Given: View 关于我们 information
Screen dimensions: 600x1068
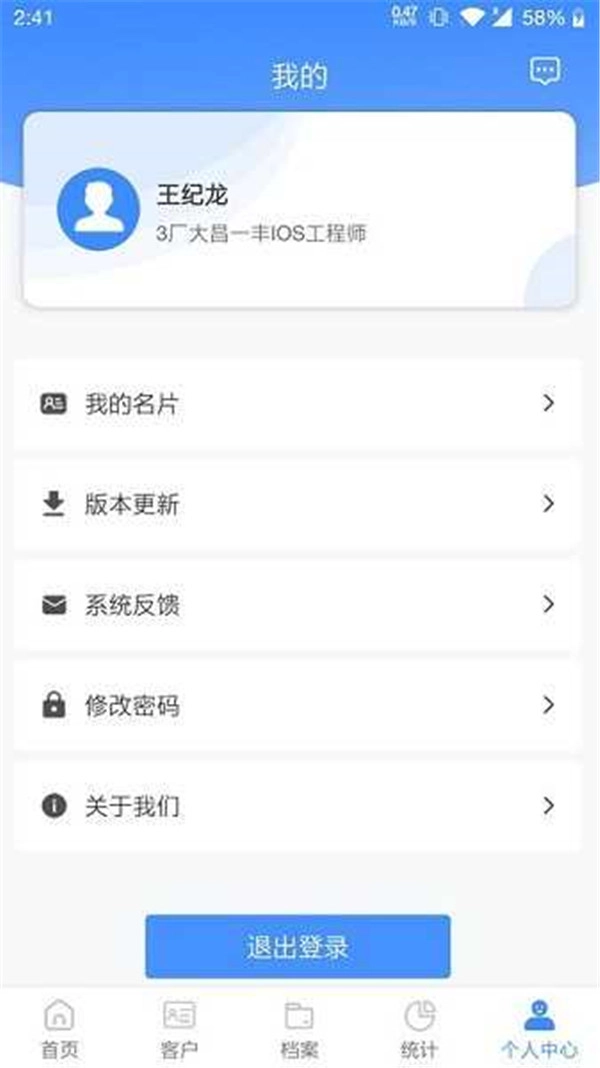Looking at the screenshot, I should click(297, 806).
